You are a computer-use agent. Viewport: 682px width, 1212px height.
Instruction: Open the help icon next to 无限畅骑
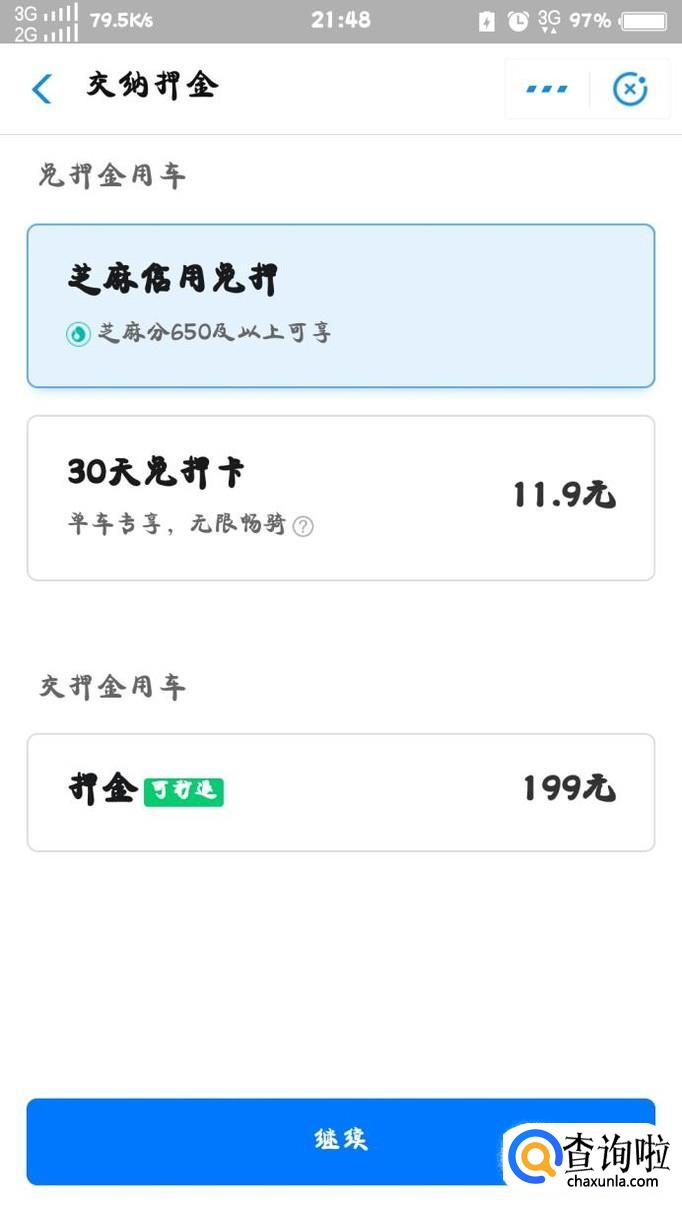303,526
